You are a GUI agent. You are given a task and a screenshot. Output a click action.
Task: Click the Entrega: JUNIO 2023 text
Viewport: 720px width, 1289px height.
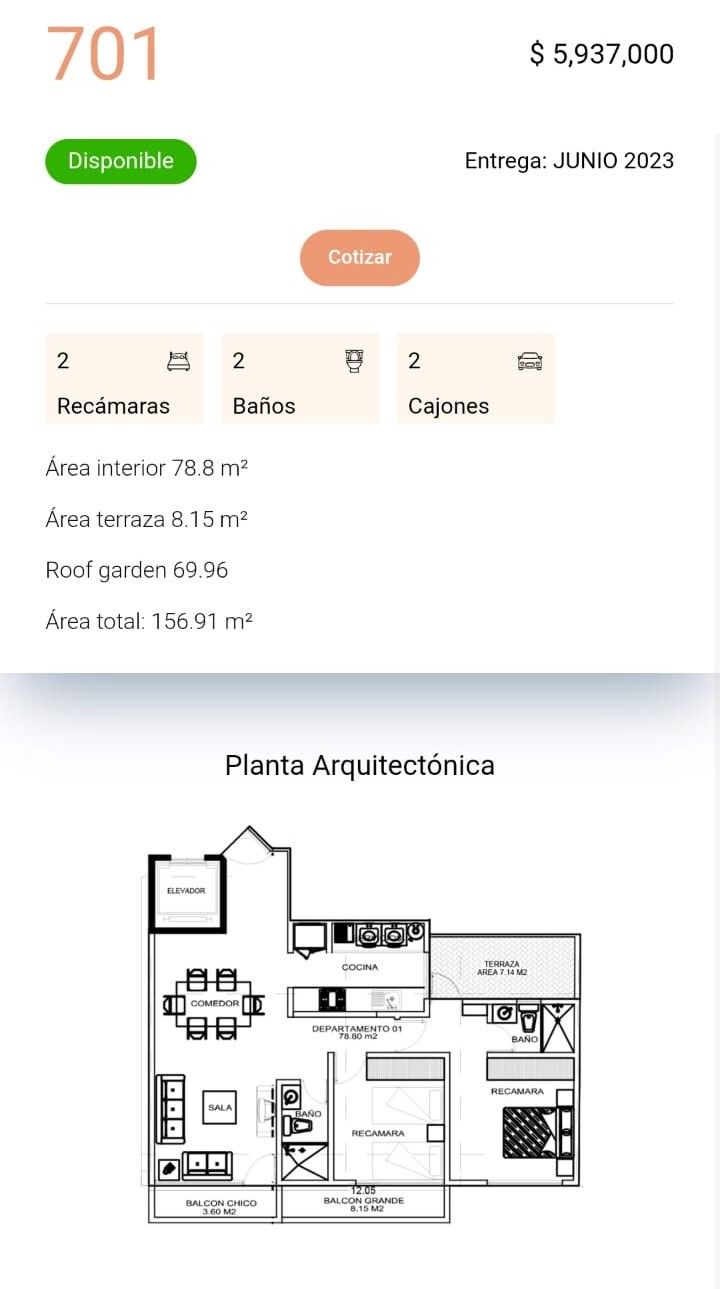(569, 160)
